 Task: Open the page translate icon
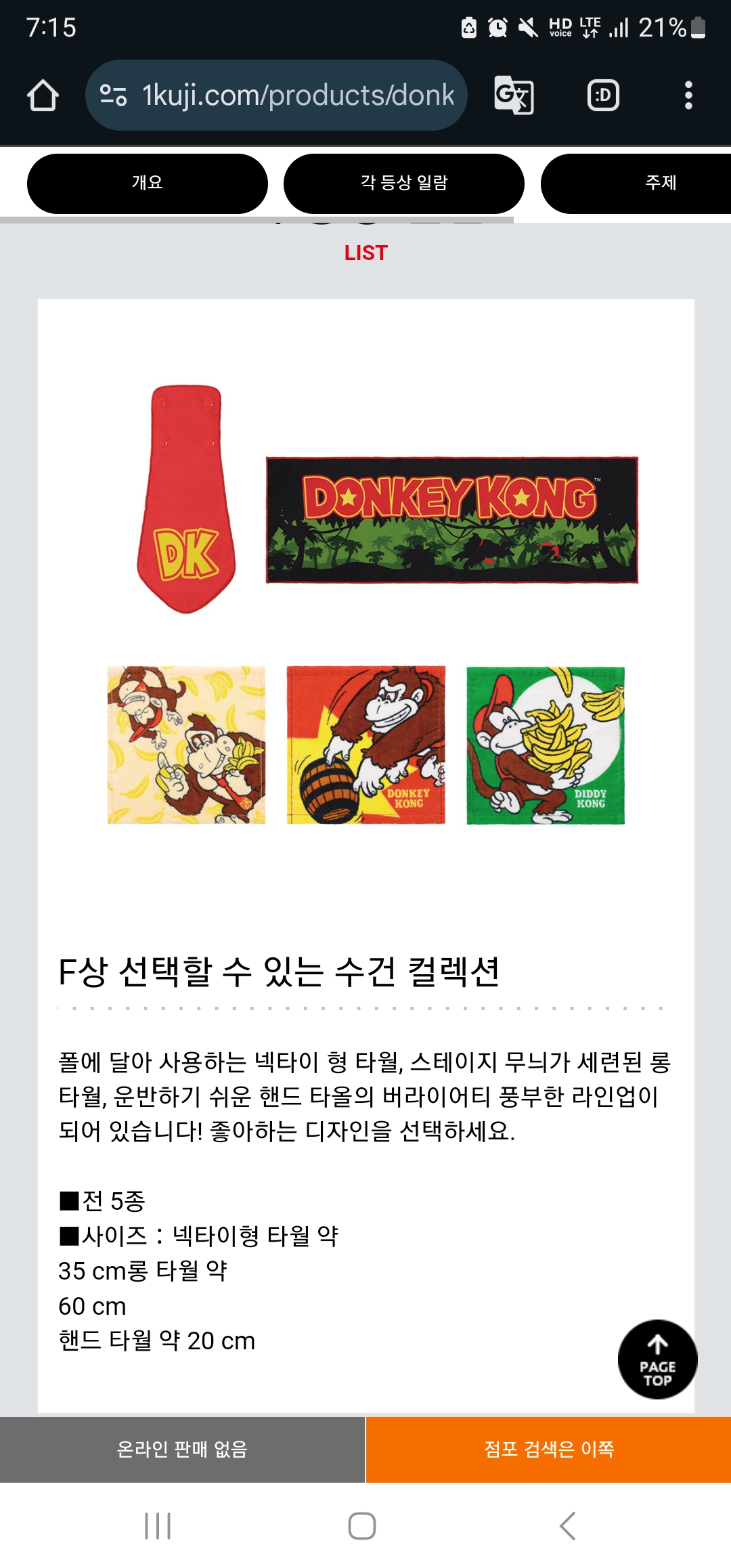[514, 95]
